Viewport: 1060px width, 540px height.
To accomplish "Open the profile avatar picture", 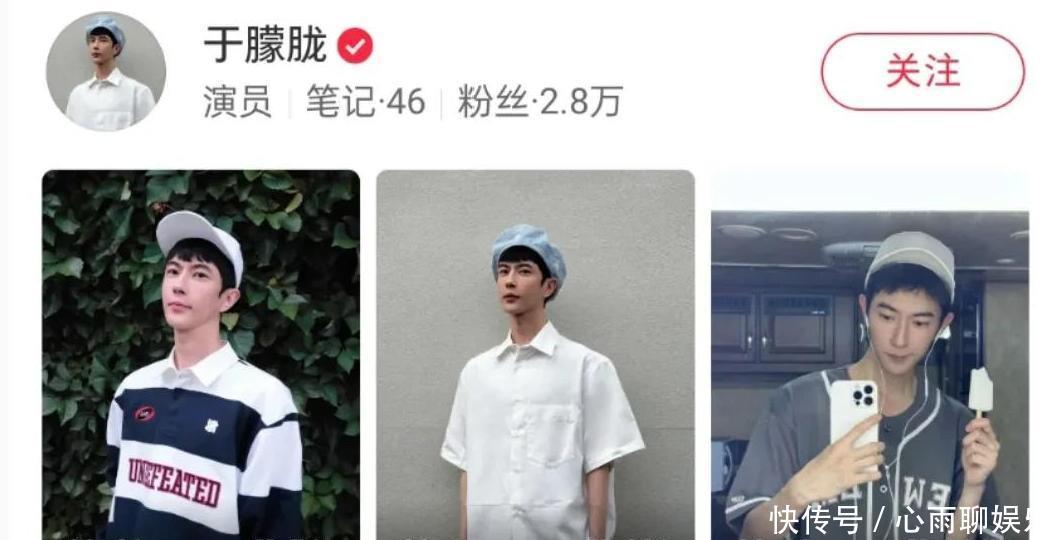I will (106, 72).
